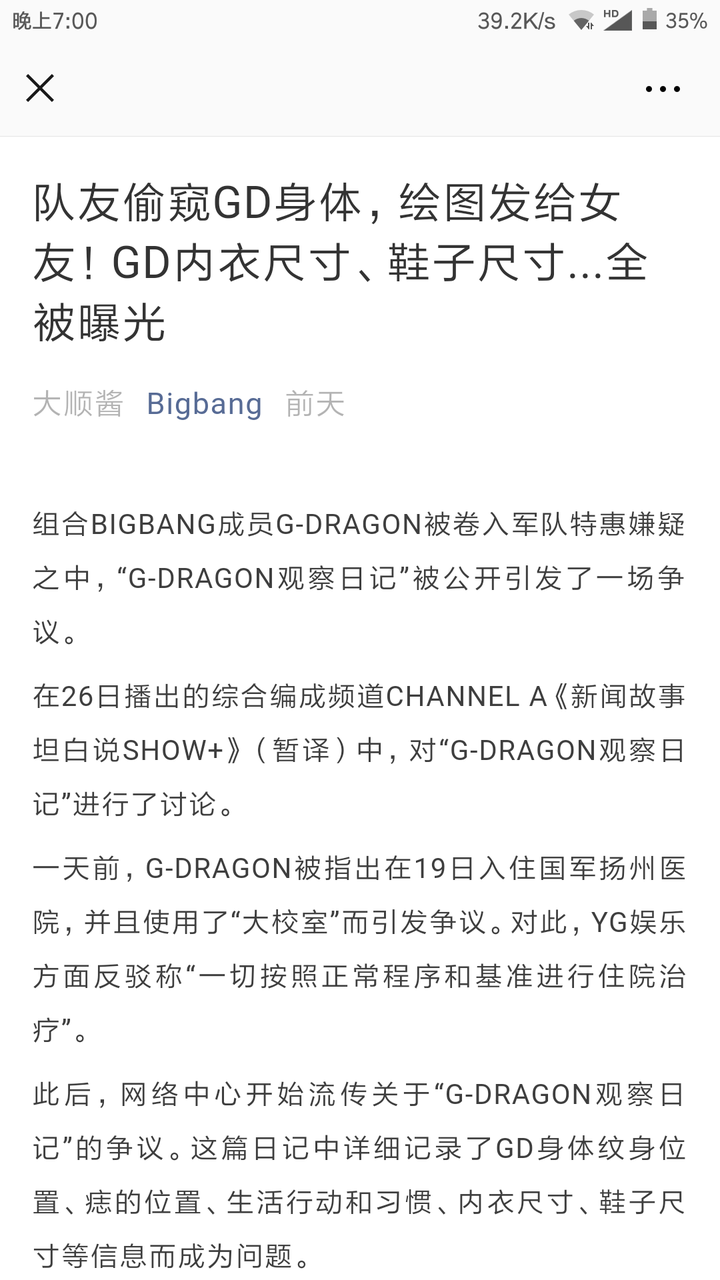
Task: Open the three-dot more options menu
Action: 663,88
